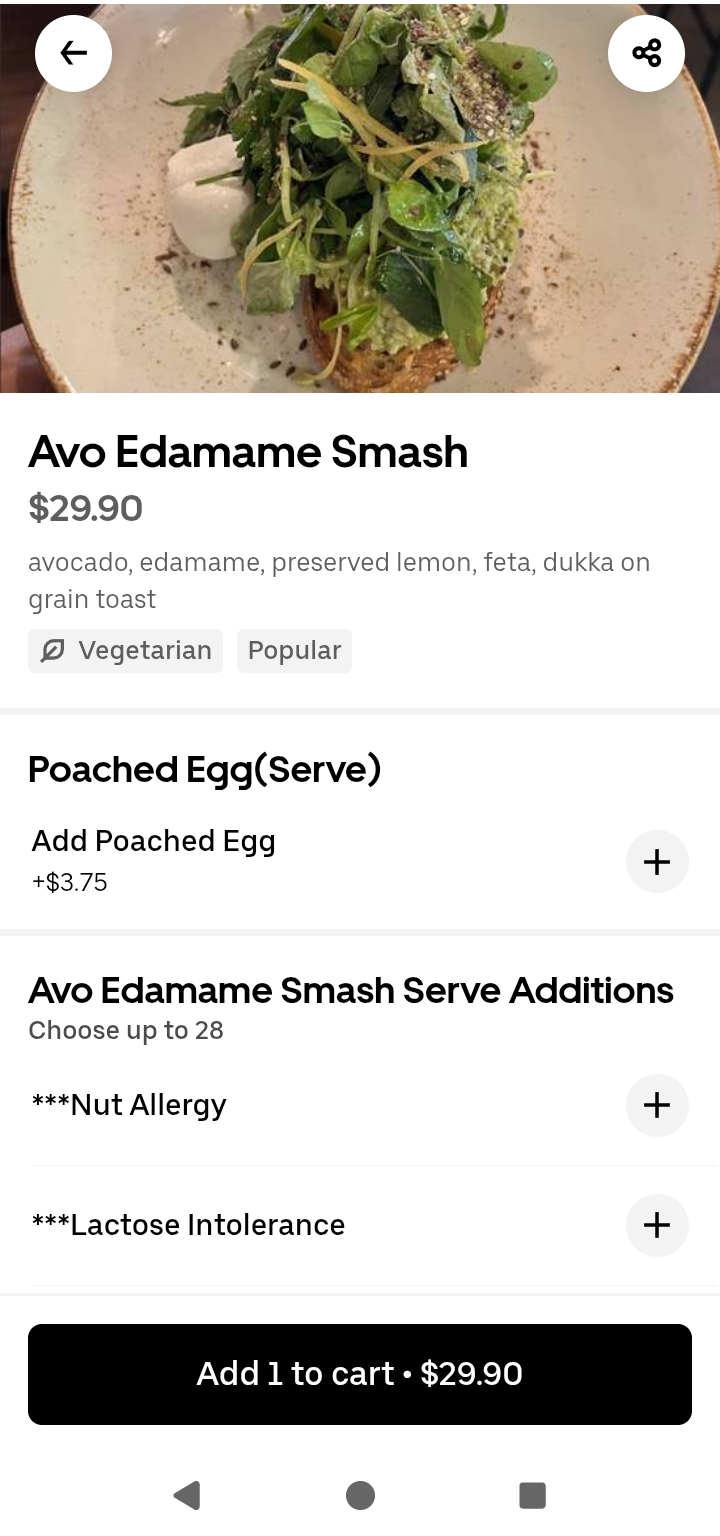This screenshot has width=720, height=1536.
Task: Share the Avo Edamame Smash item
Action: 646,53
